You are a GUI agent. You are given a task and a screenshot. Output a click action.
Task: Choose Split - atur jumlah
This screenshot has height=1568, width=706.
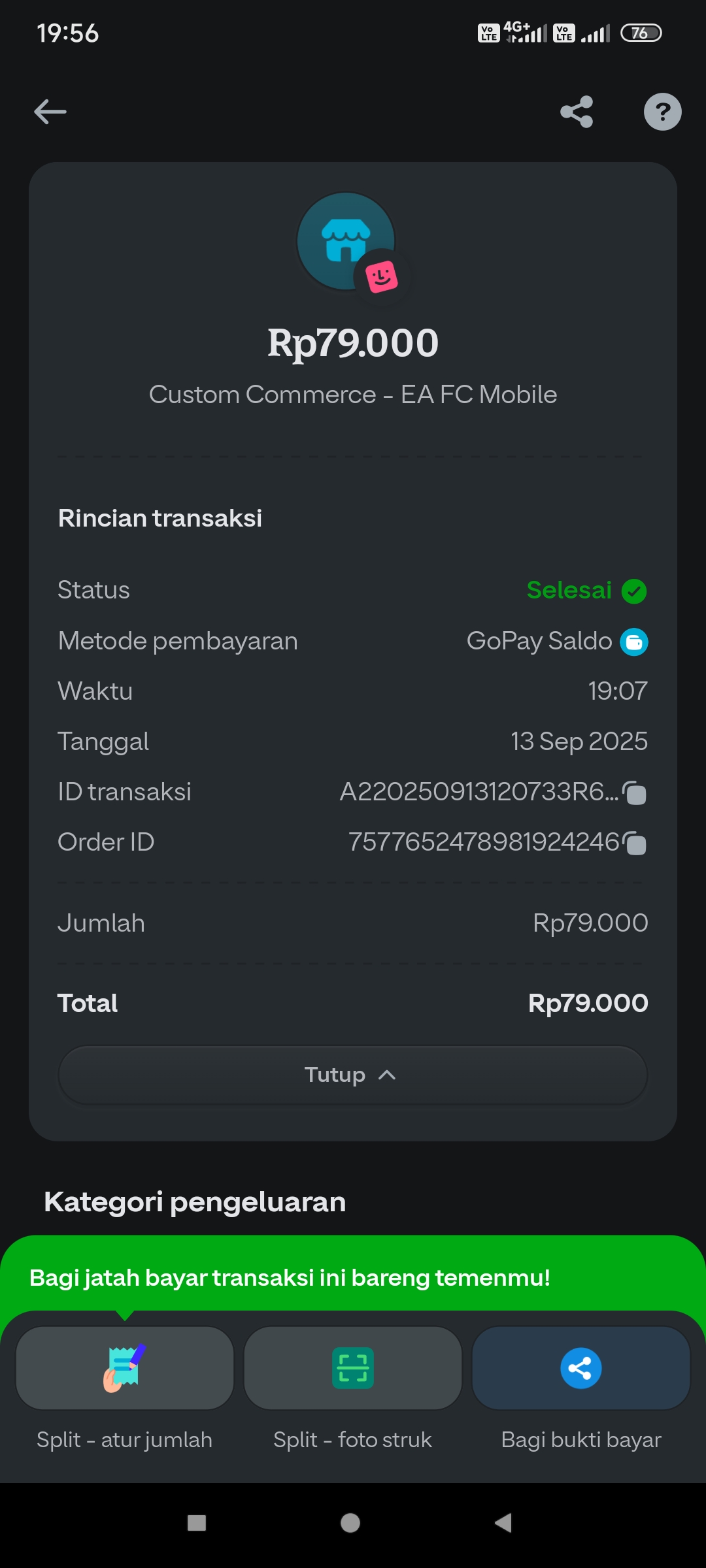(x=125, y=1368)
